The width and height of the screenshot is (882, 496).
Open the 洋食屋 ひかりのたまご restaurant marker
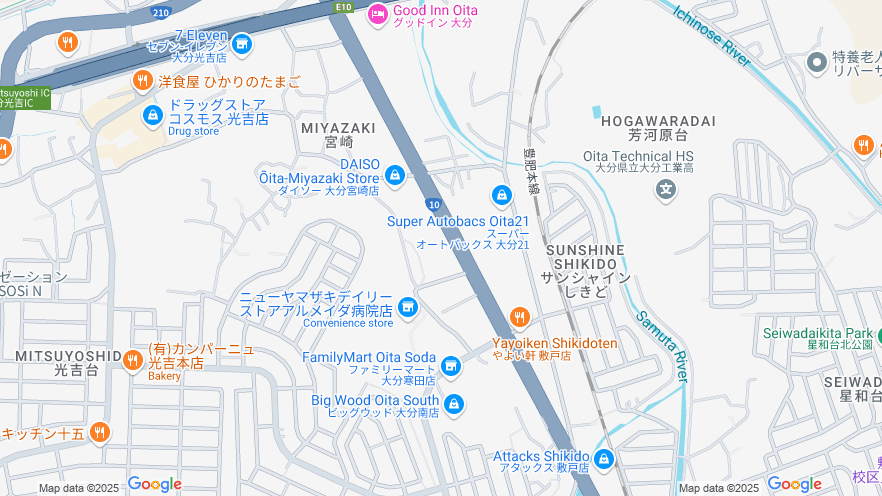point(142,81)
